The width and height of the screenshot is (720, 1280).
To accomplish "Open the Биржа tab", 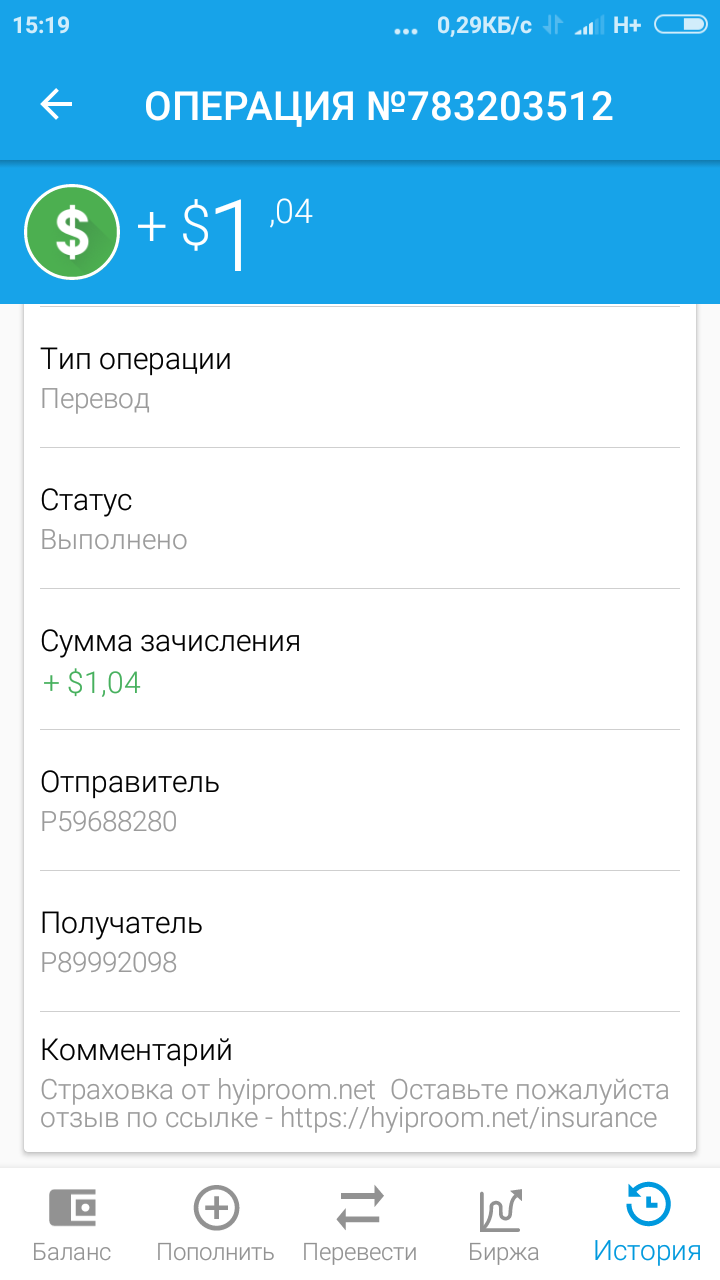I will tap(504, 1224).
